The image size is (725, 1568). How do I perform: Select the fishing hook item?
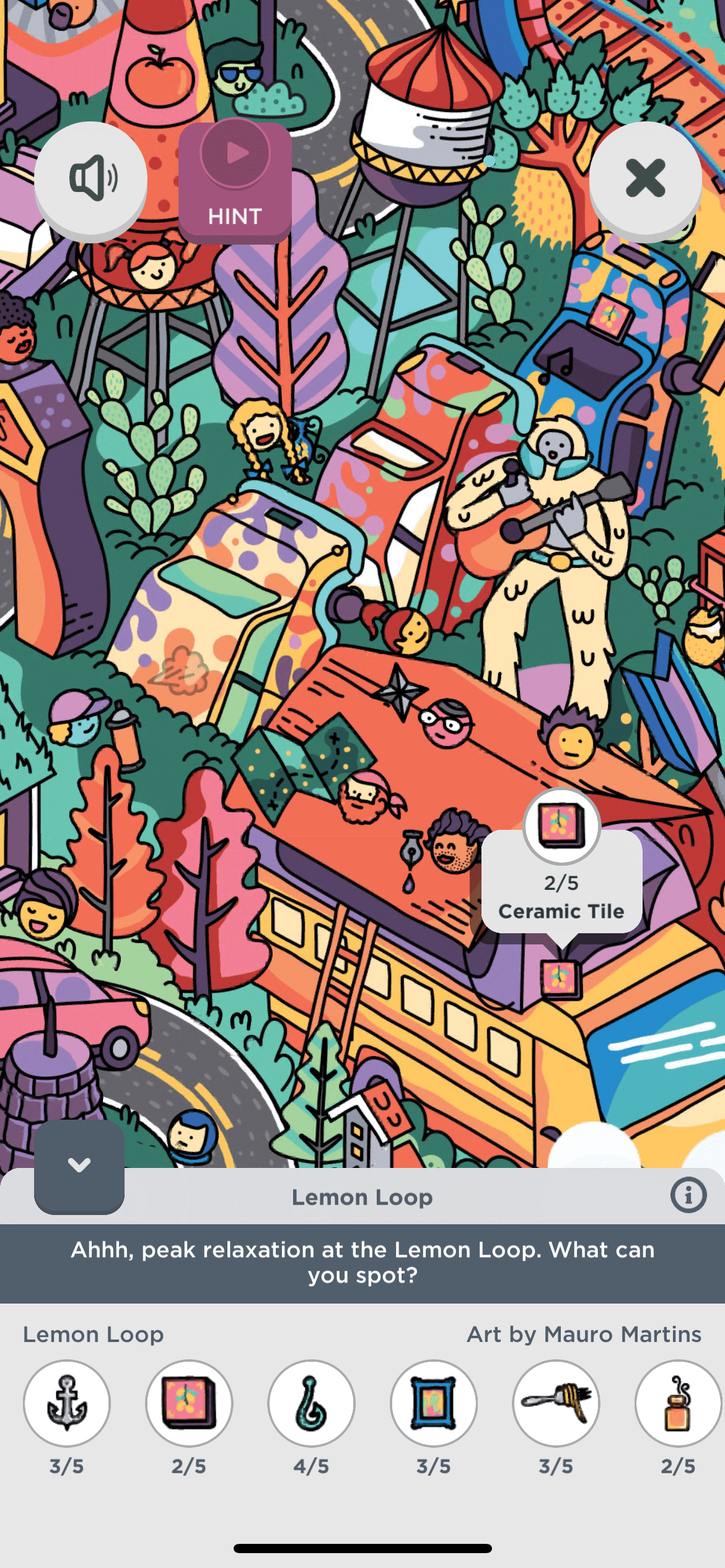tap(311, 1403)
